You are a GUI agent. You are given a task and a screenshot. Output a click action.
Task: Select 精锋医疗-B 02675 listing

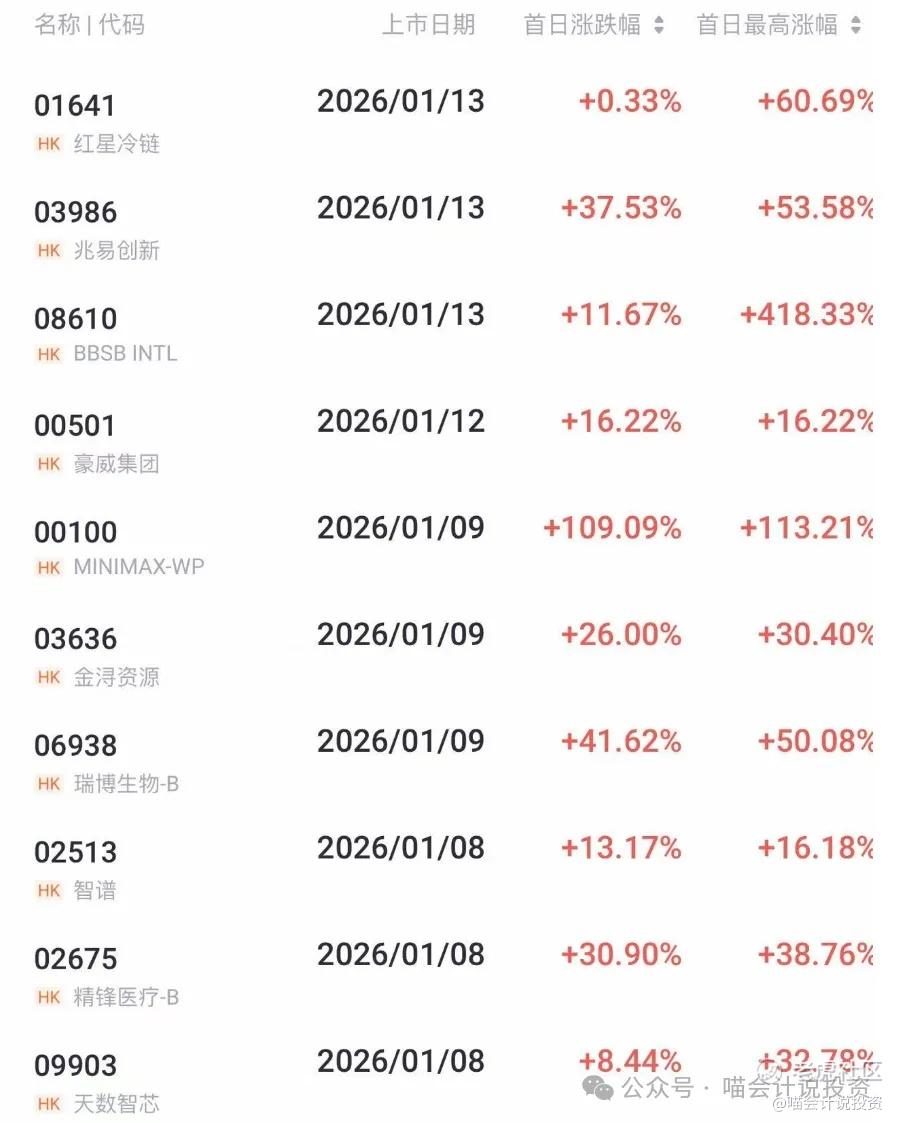click(x=106, y=975)
